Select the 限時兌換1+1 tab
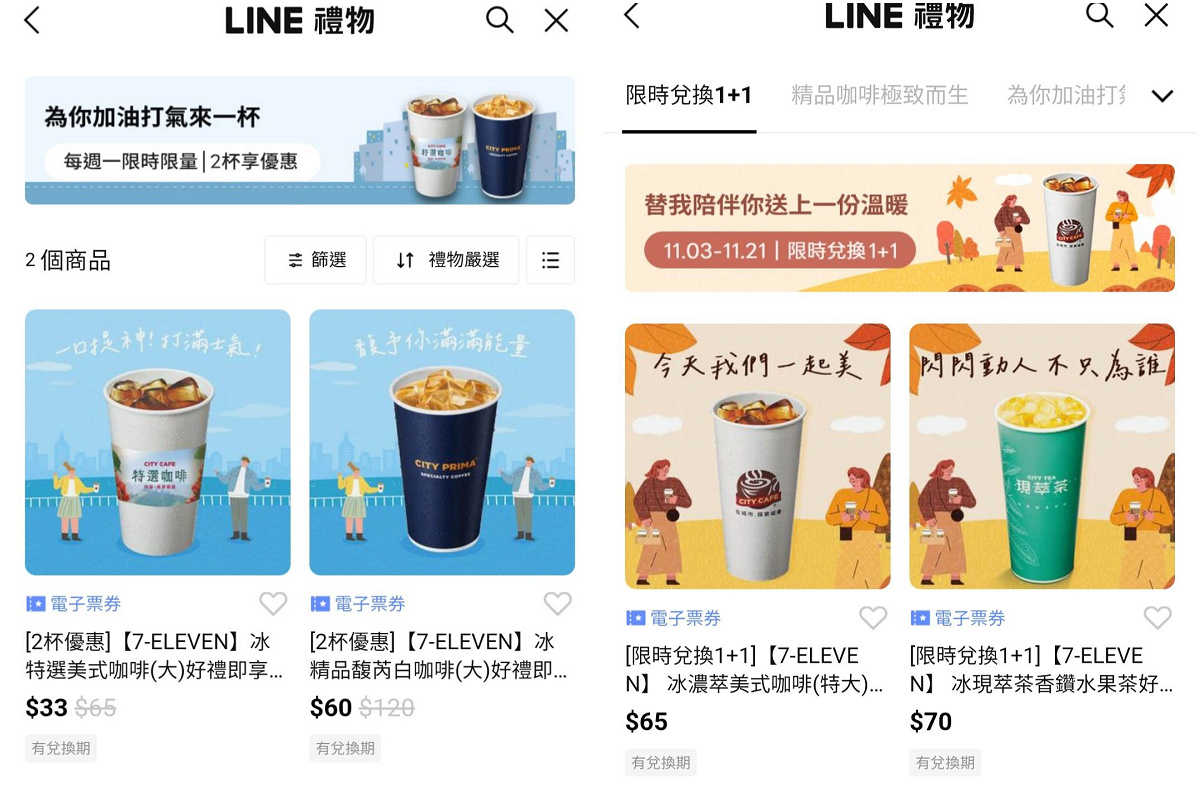The height and width of the screenshot is (800, 1200). pos(689,95)
